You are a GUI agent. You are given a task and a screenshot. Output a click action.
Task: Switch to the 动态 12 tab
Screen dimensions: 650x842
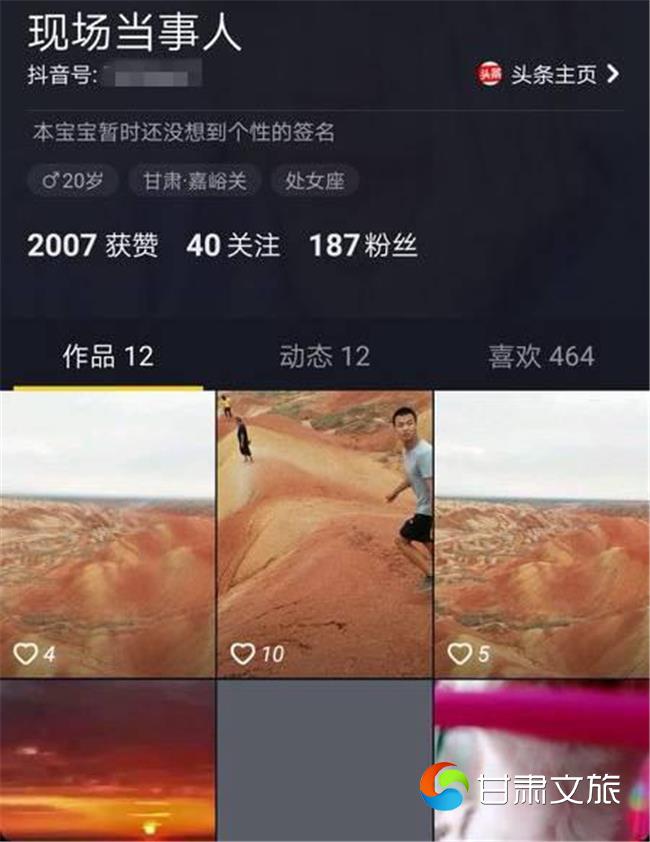[324, 356]
